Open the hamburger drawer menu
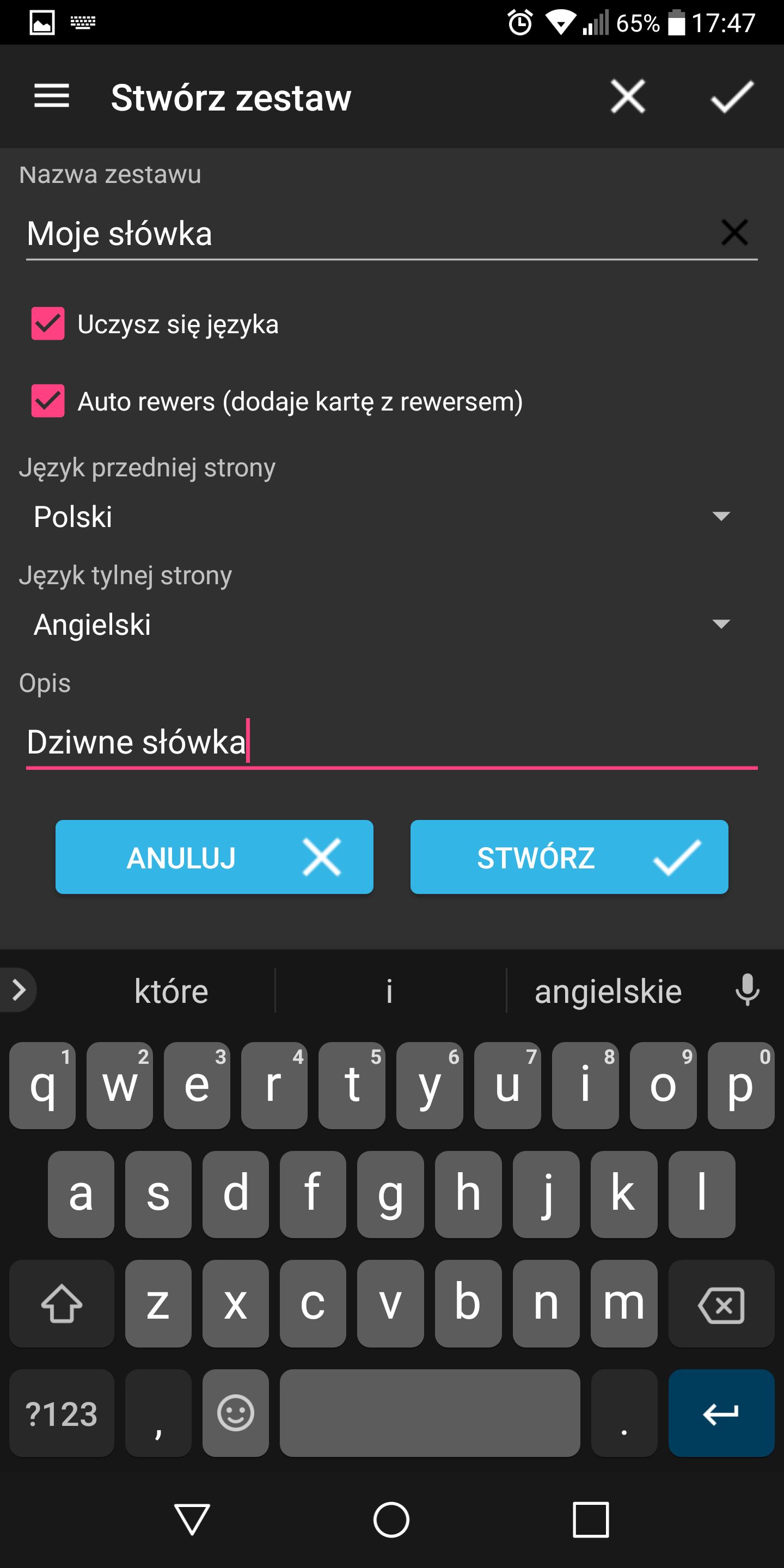The image size is (784, 1568). [x=52, y=96]
